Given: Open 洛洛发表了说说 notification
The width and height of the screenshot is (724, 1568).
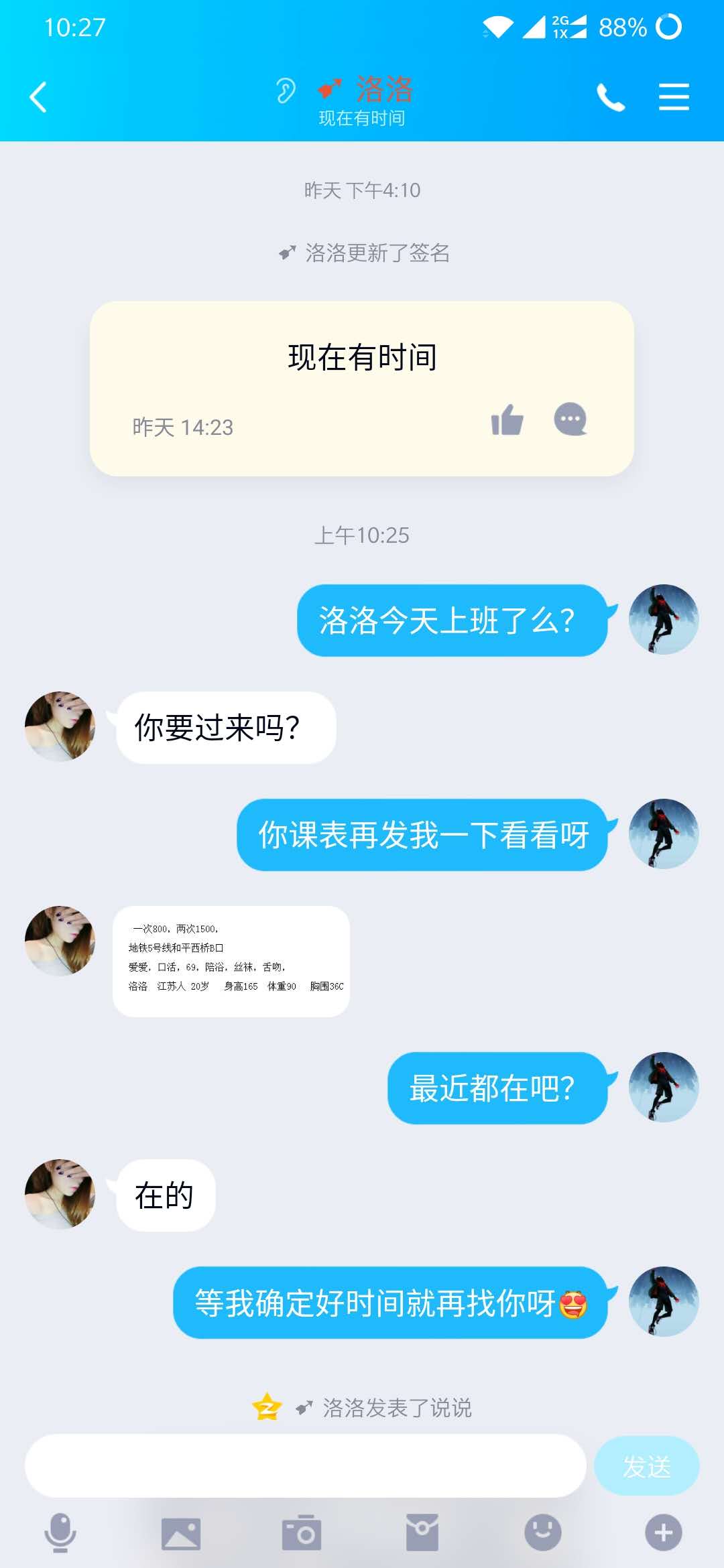Looking at the screenshot, I should (396, 1407).
